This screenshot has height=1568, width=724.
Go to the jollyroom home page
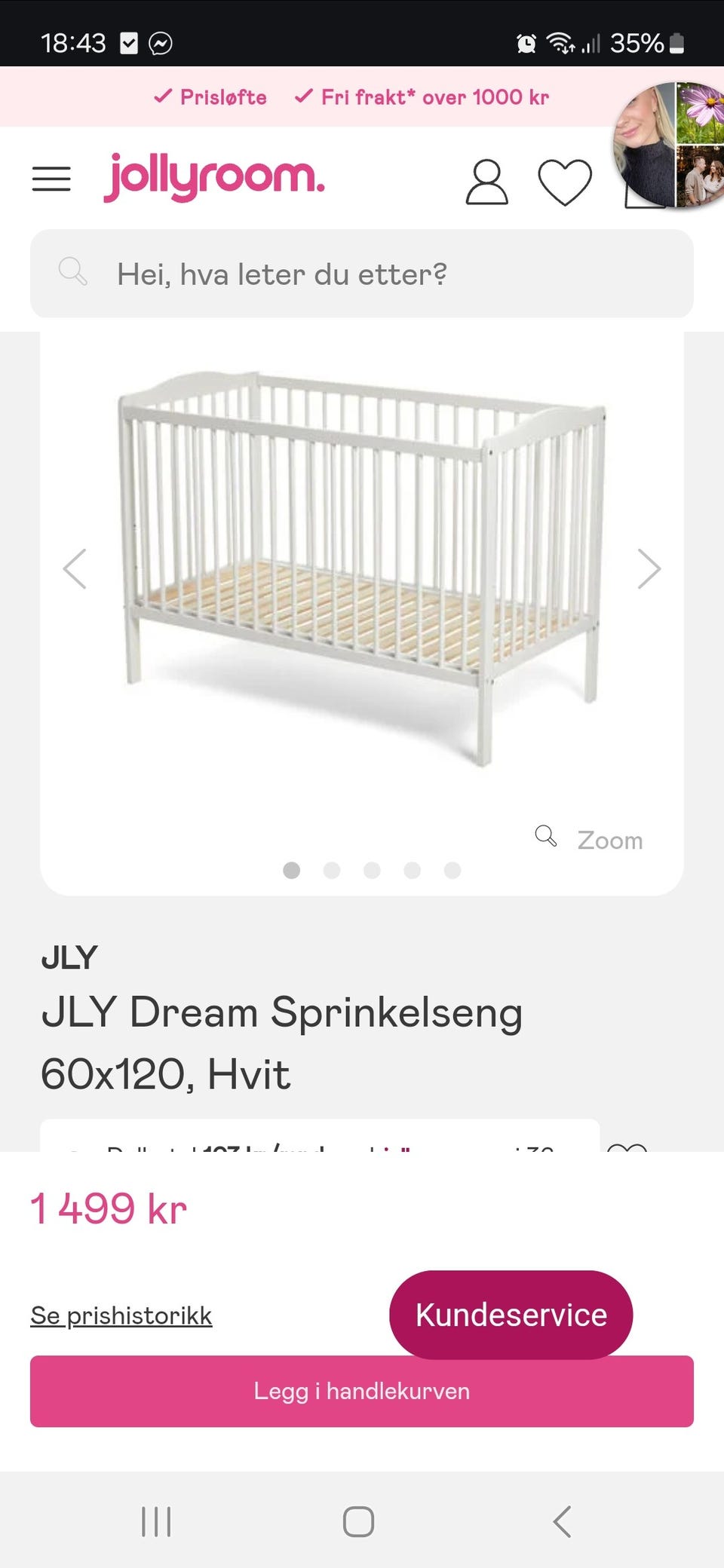click(214, 178)
